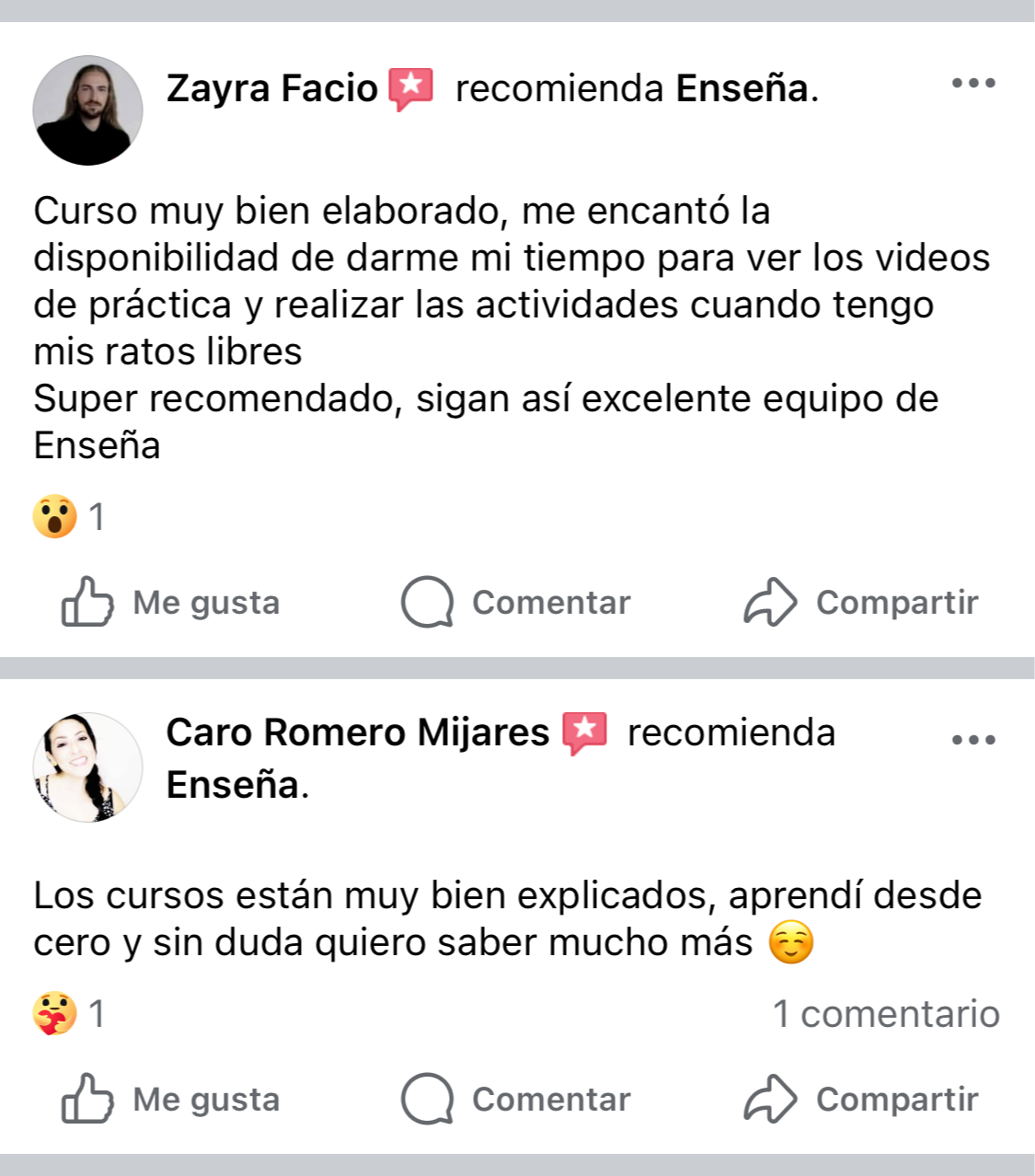This screenshot has width=1035, height=1176.
Task: Comment on Zayra Facio's recommendation
Action: pos(516,603)
